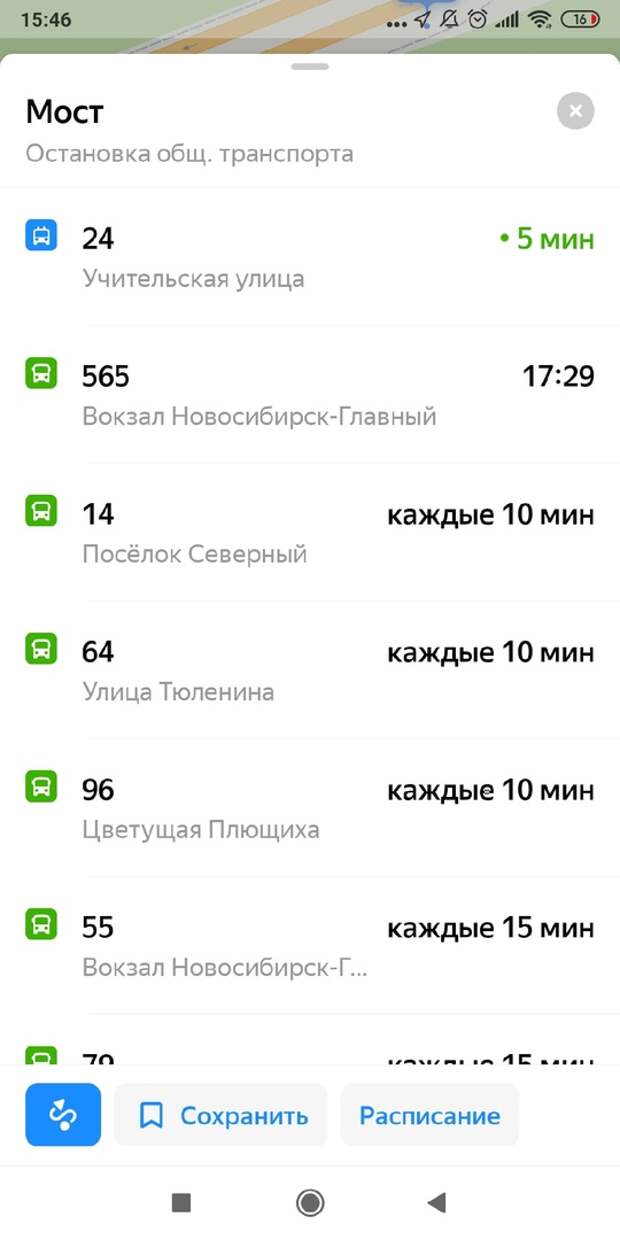View bus 64 to Улица Тюленина
This screenshot has height=1240, width=620.
310,670
